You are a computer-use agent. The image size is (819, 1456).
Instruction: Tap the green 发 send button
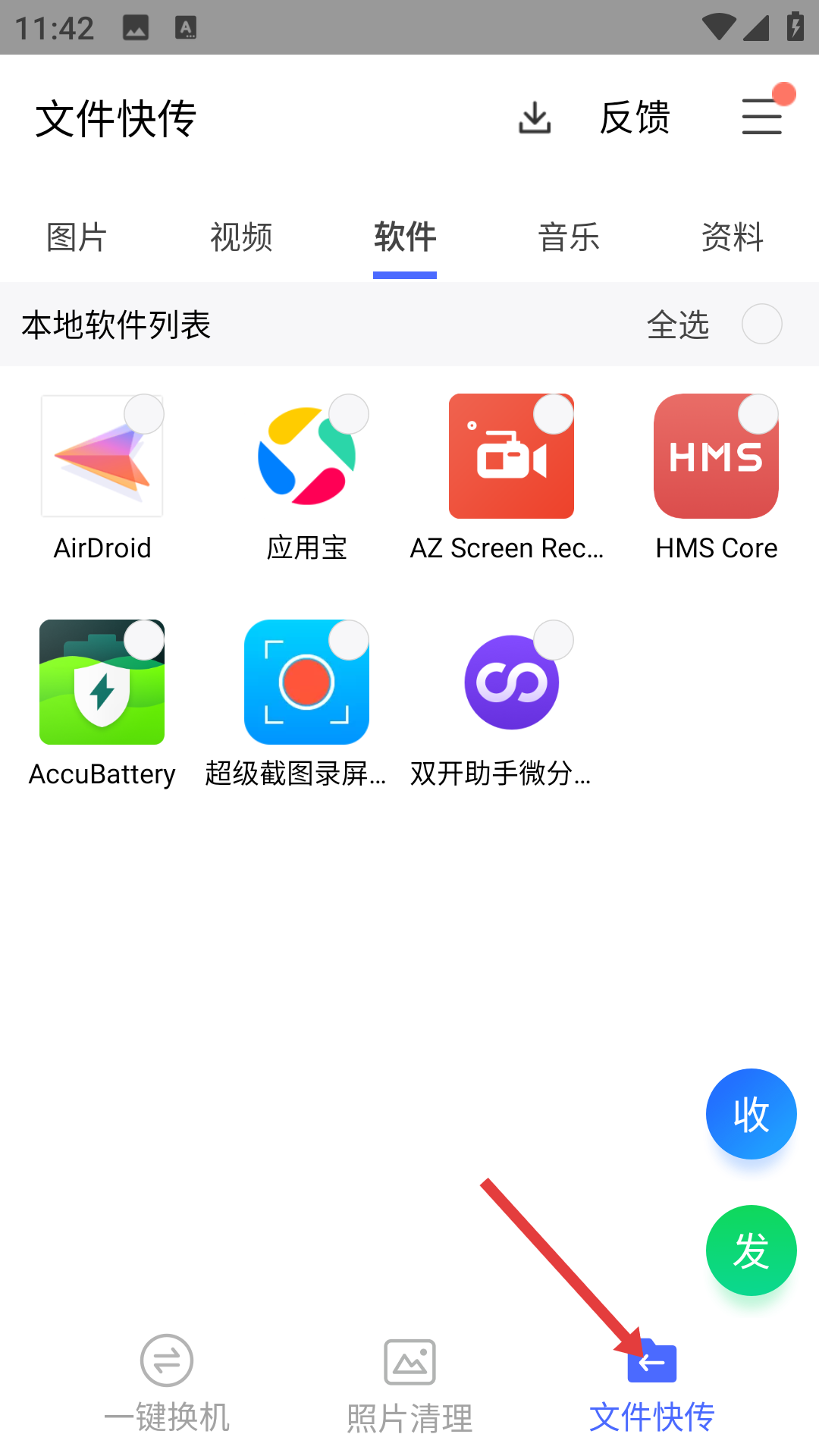click(751, 1250)
